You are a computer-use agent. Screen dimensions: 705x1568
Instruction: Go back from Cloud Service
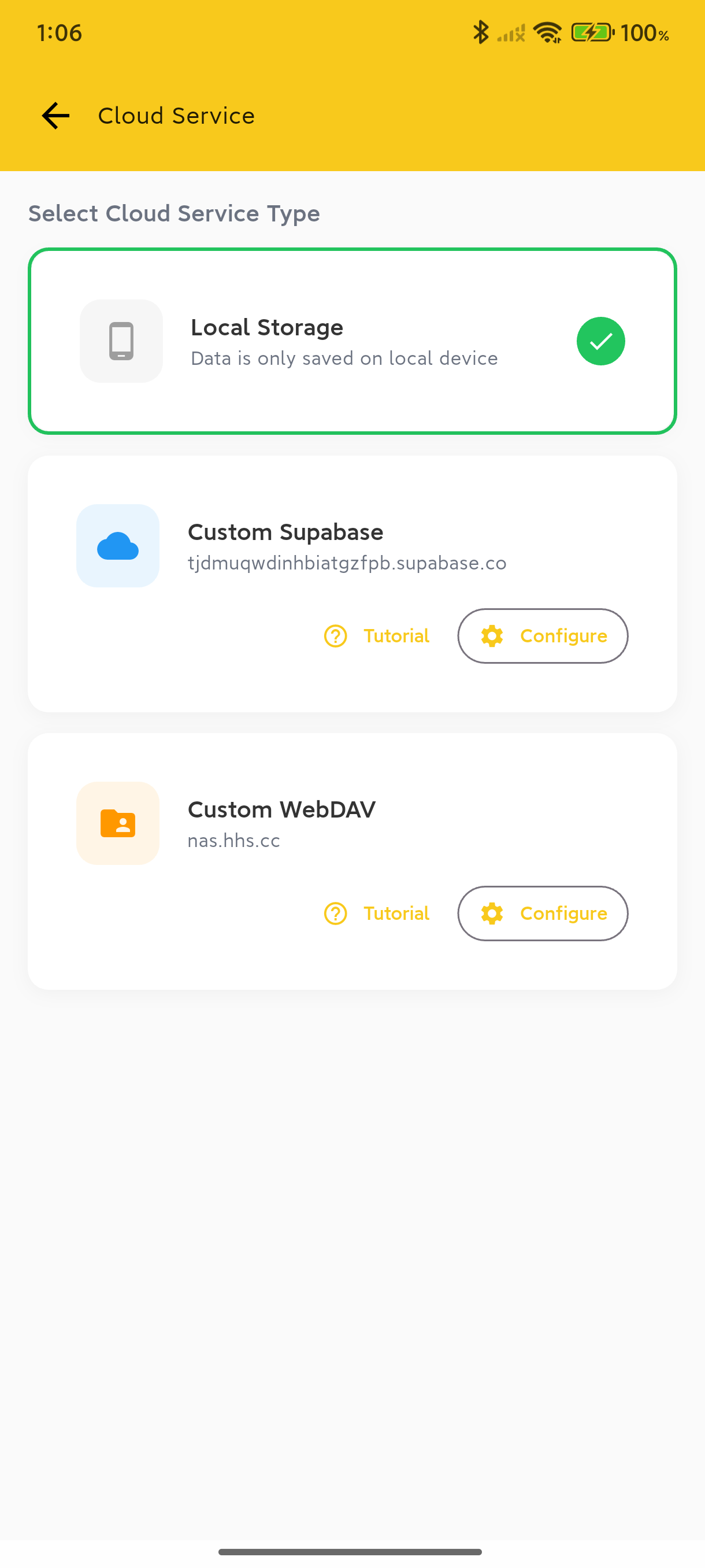[55, 116]
